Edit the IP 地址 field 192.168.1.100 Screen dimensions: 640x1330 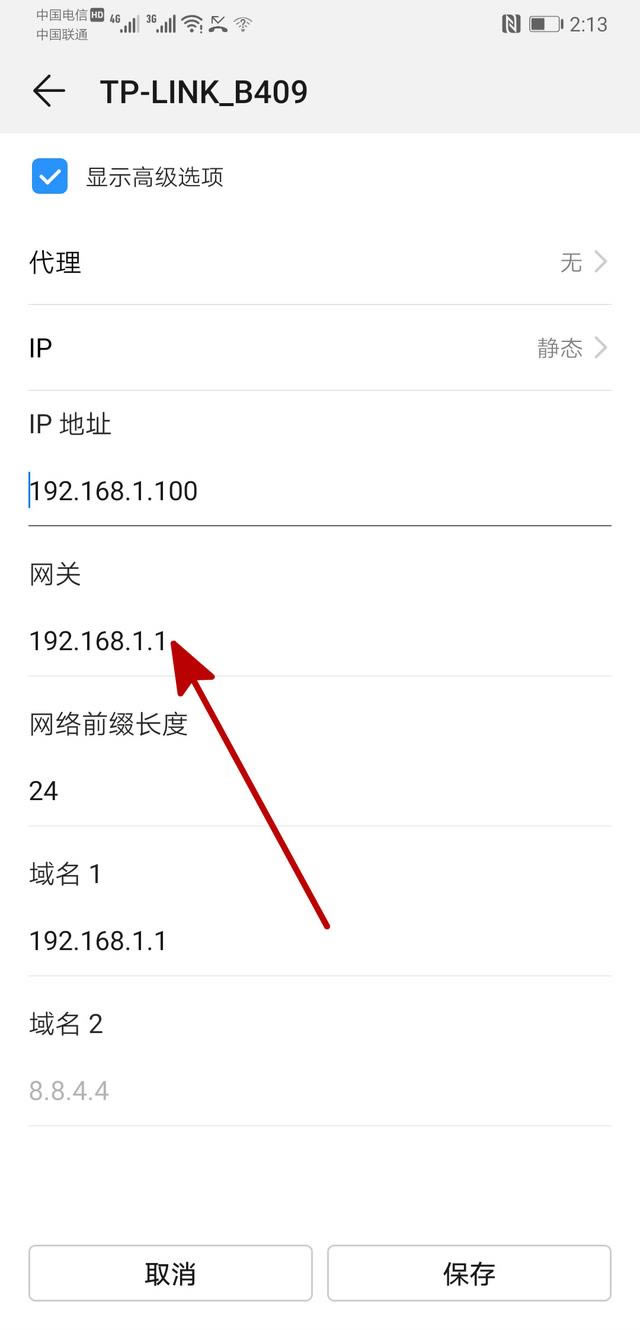pos(320,491)
